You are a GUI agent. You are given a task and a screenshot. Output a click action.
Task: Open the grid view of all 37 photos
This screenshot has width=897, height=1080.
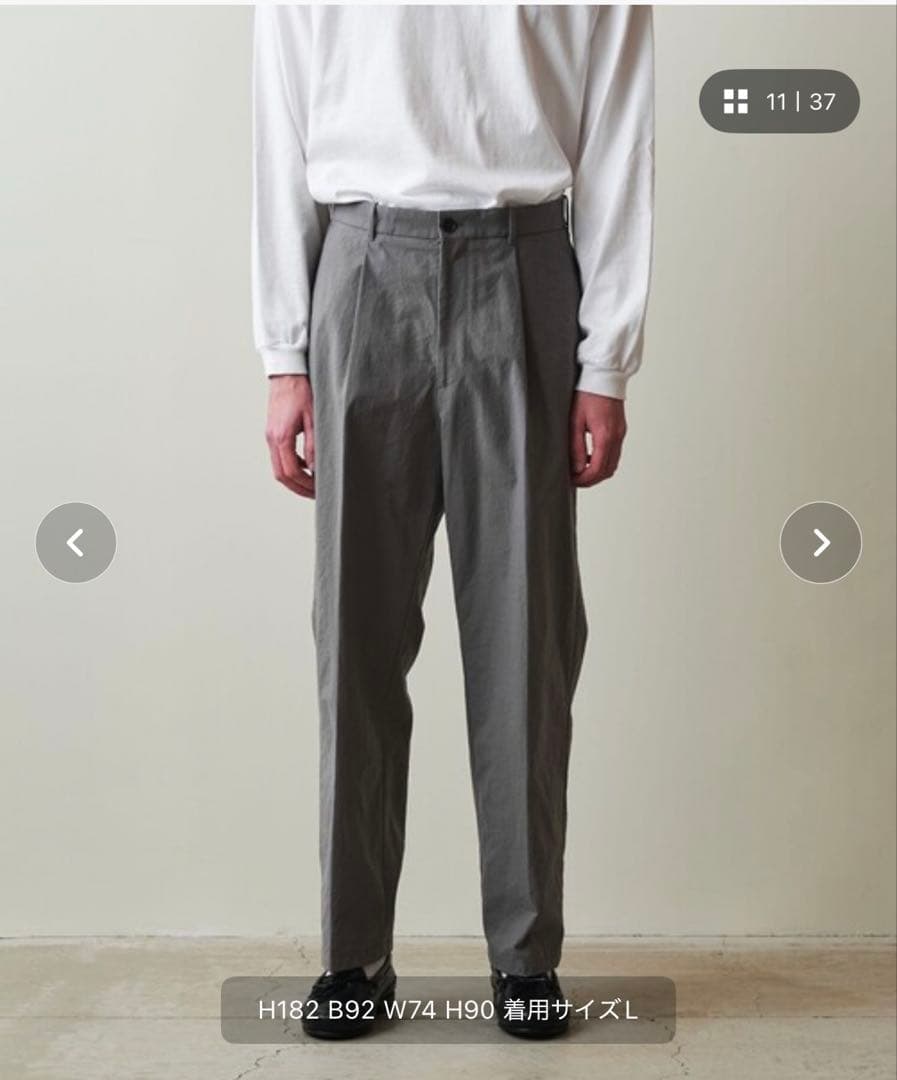(737, 101)
